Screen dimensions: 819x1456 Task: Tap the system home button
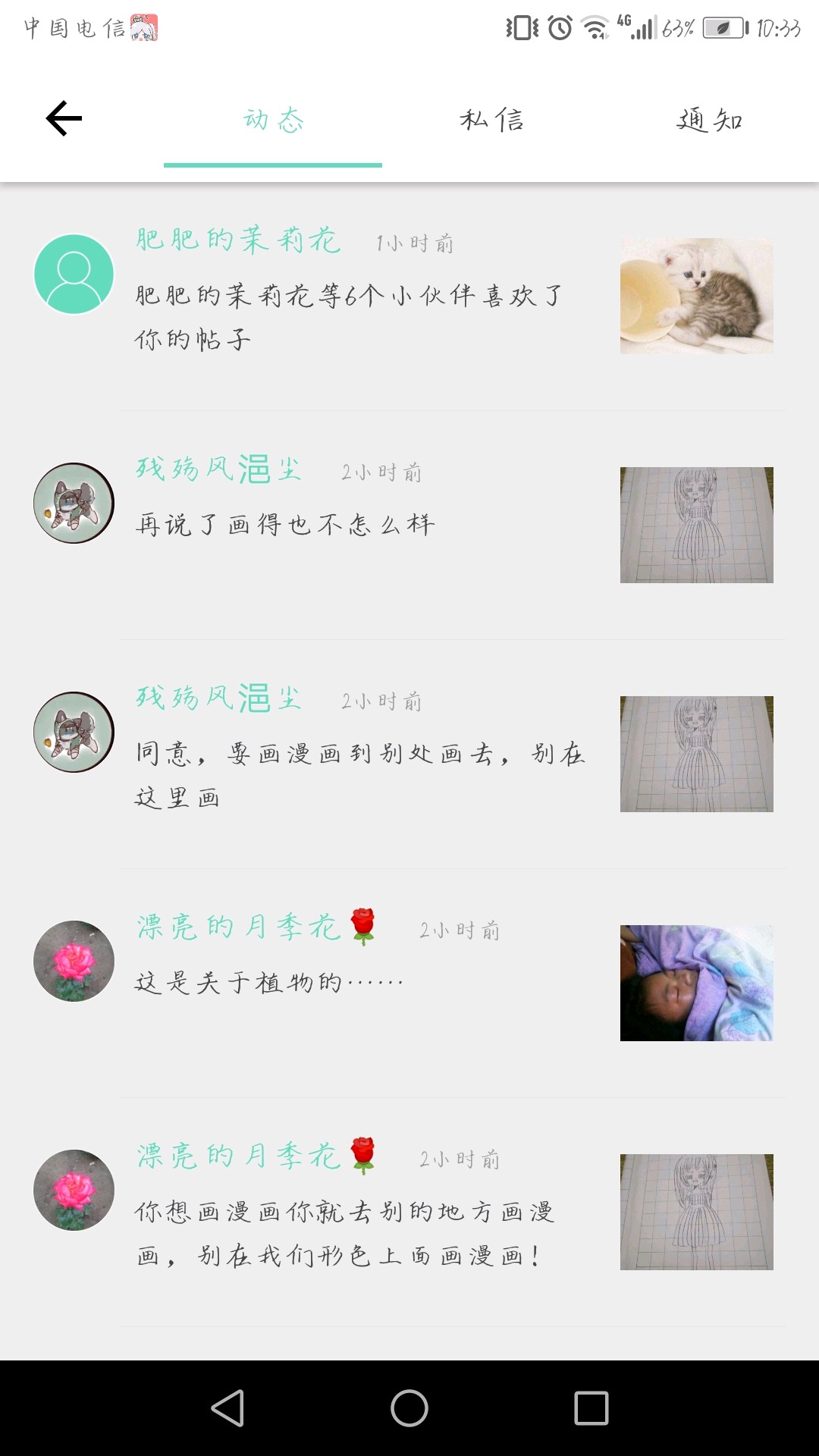(x=409, y=1408)
